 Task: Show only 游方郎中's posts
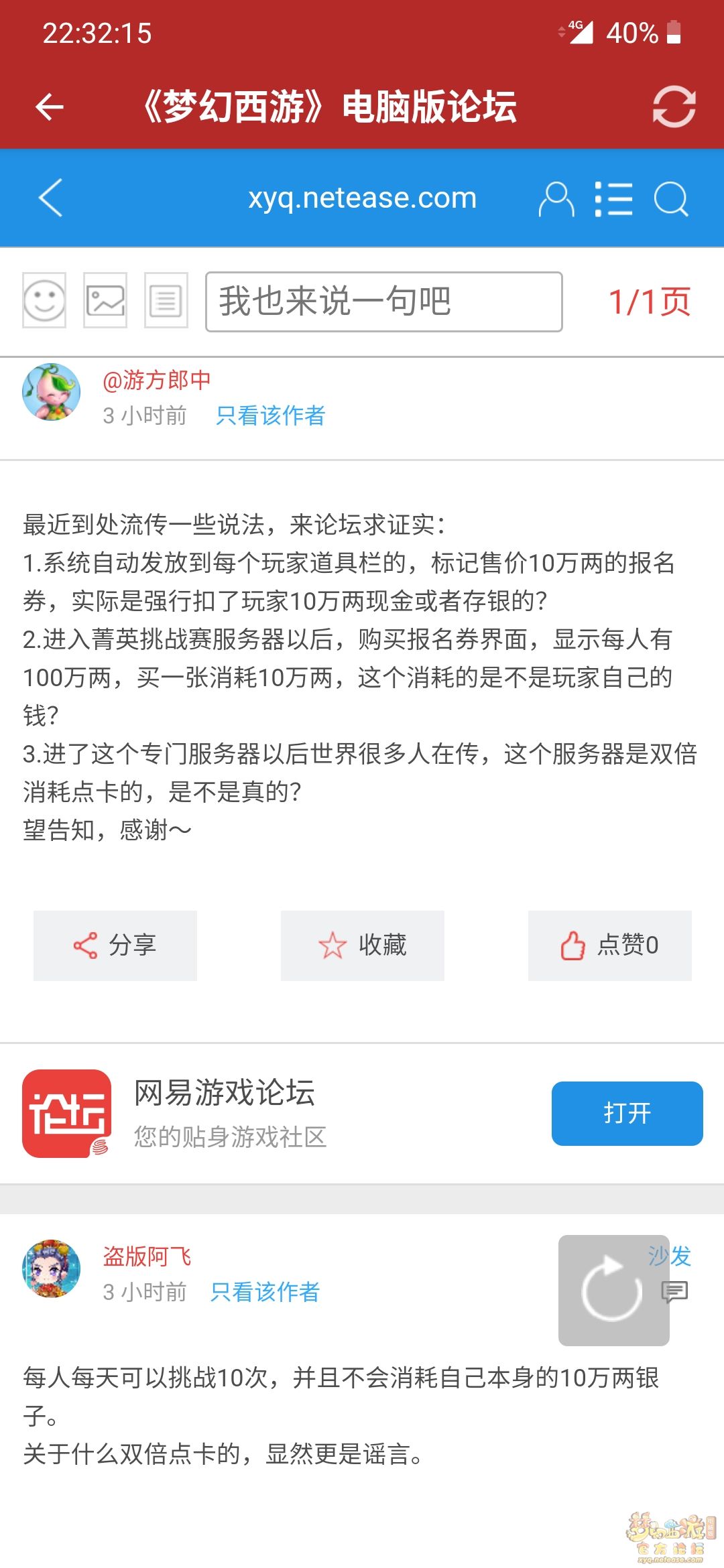coord(270,415)
